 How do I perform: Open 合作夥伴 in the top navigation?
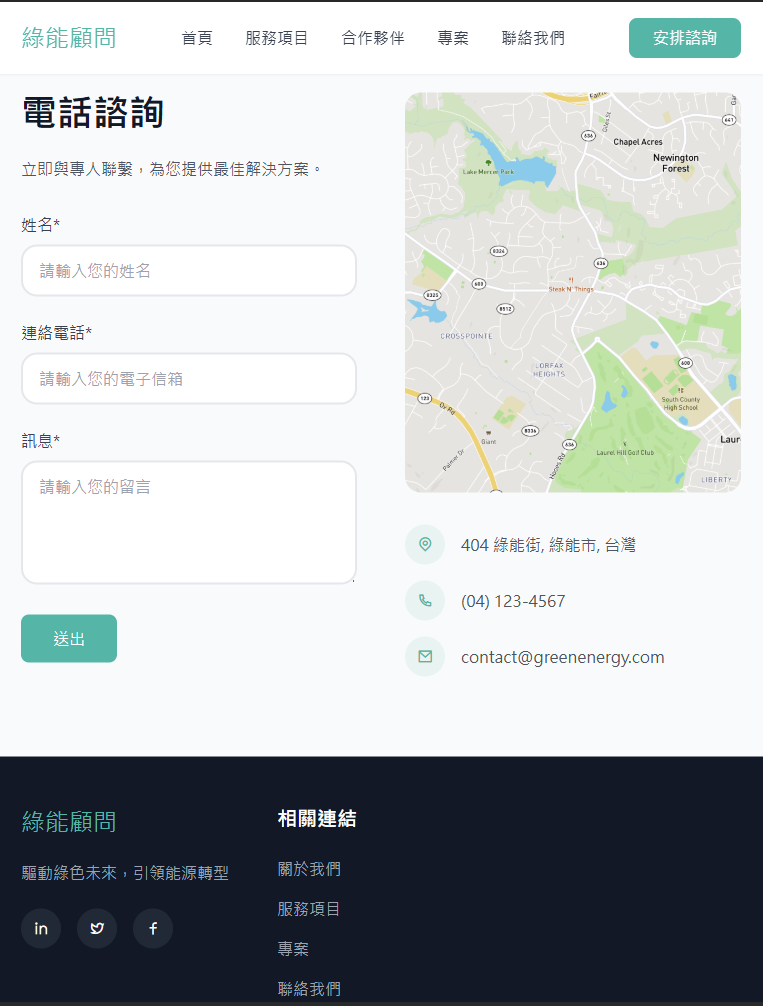coord(373,38)
